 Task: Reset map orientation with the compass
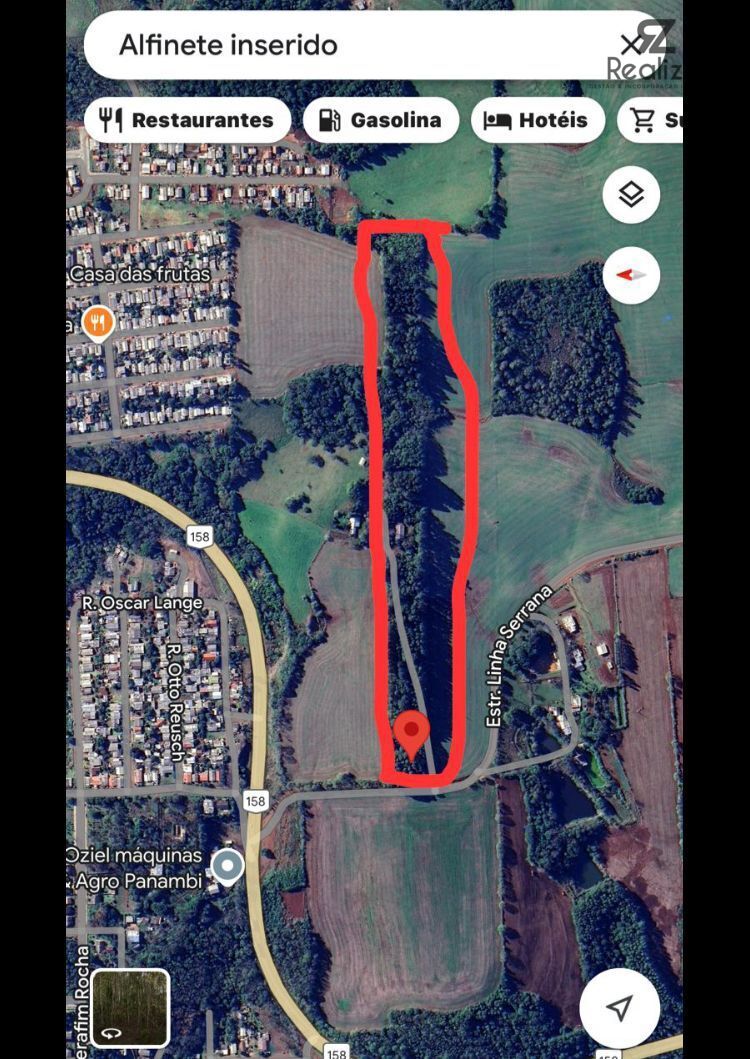click(631, 275)
